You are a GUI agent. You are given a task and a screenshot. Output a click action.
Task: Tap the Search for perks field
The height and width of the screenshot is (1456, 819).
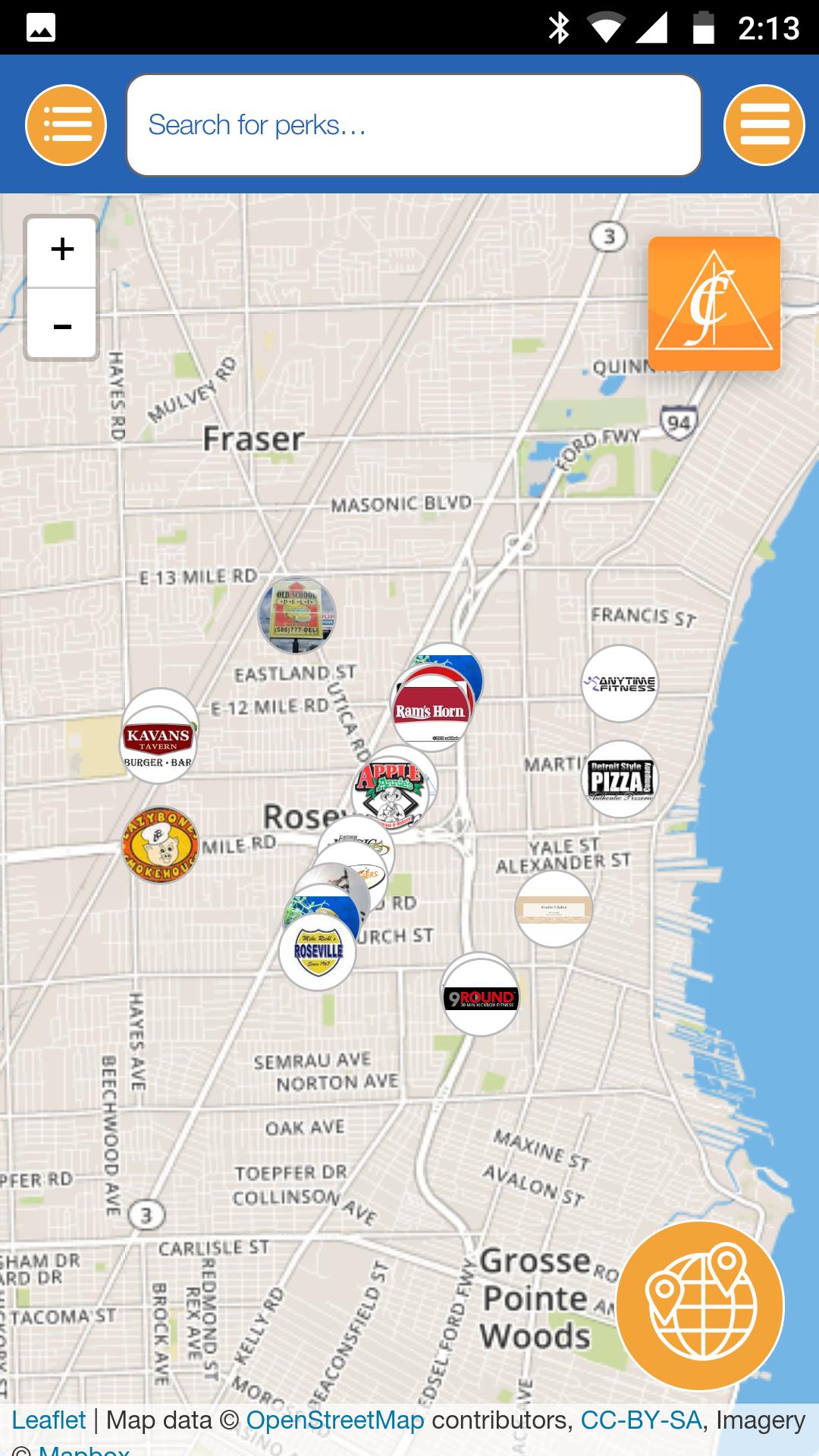(413, 125)
